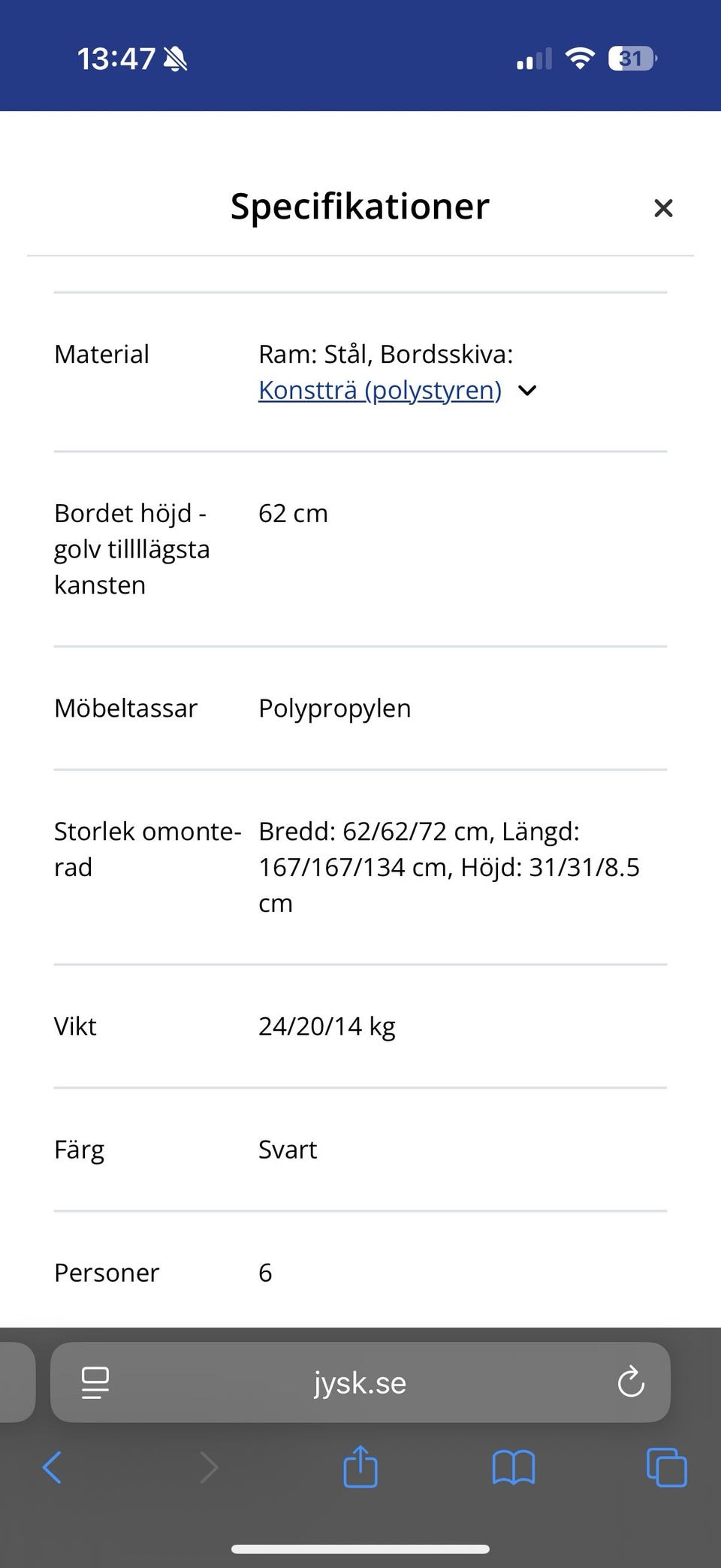Show open Safari tabs

(x=667, y=1467)
